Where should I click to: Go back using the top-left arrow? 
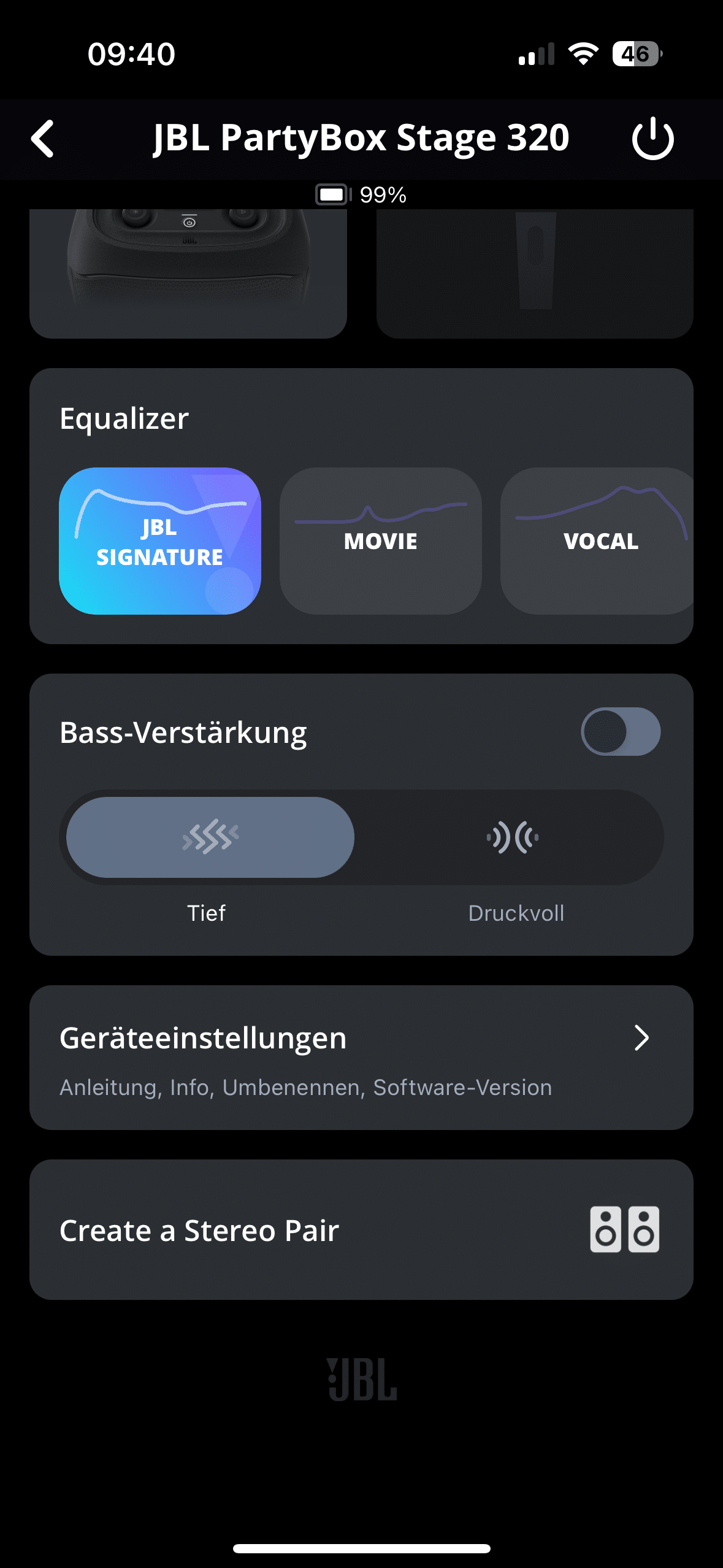[43, 139]
